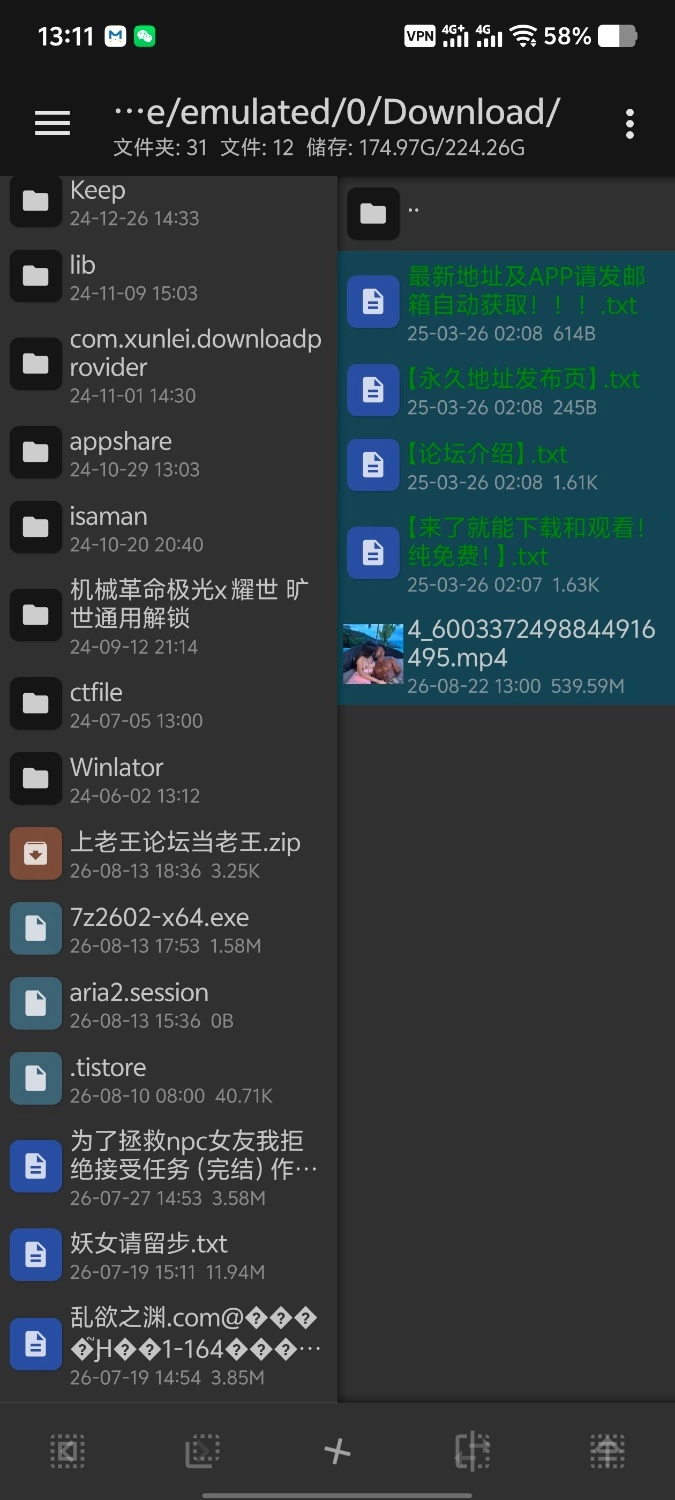Image resolution: width=675 pixels, height=1500 pixels.
Task: Open 【永久地址发布页】.txt
Action: pyautogui.click(x=507, y=391)
